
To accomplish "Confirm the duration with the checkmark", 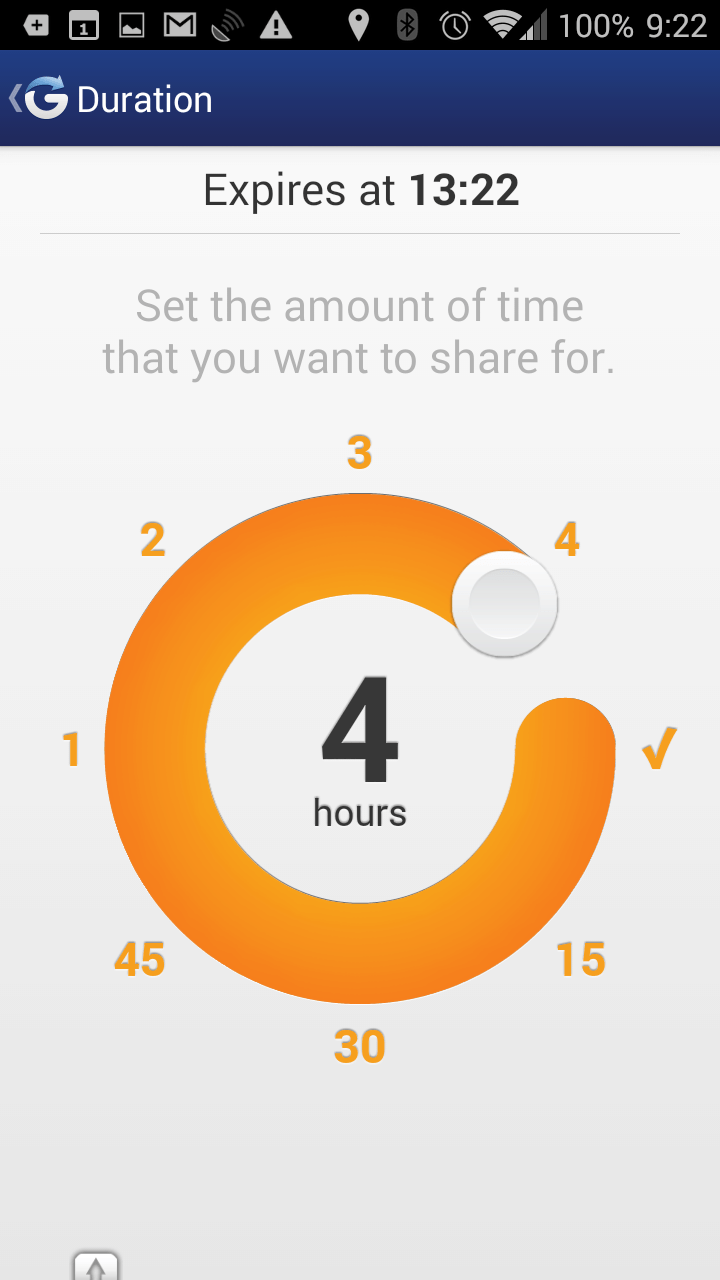I will pyautogui.click(x=659, y=748).
